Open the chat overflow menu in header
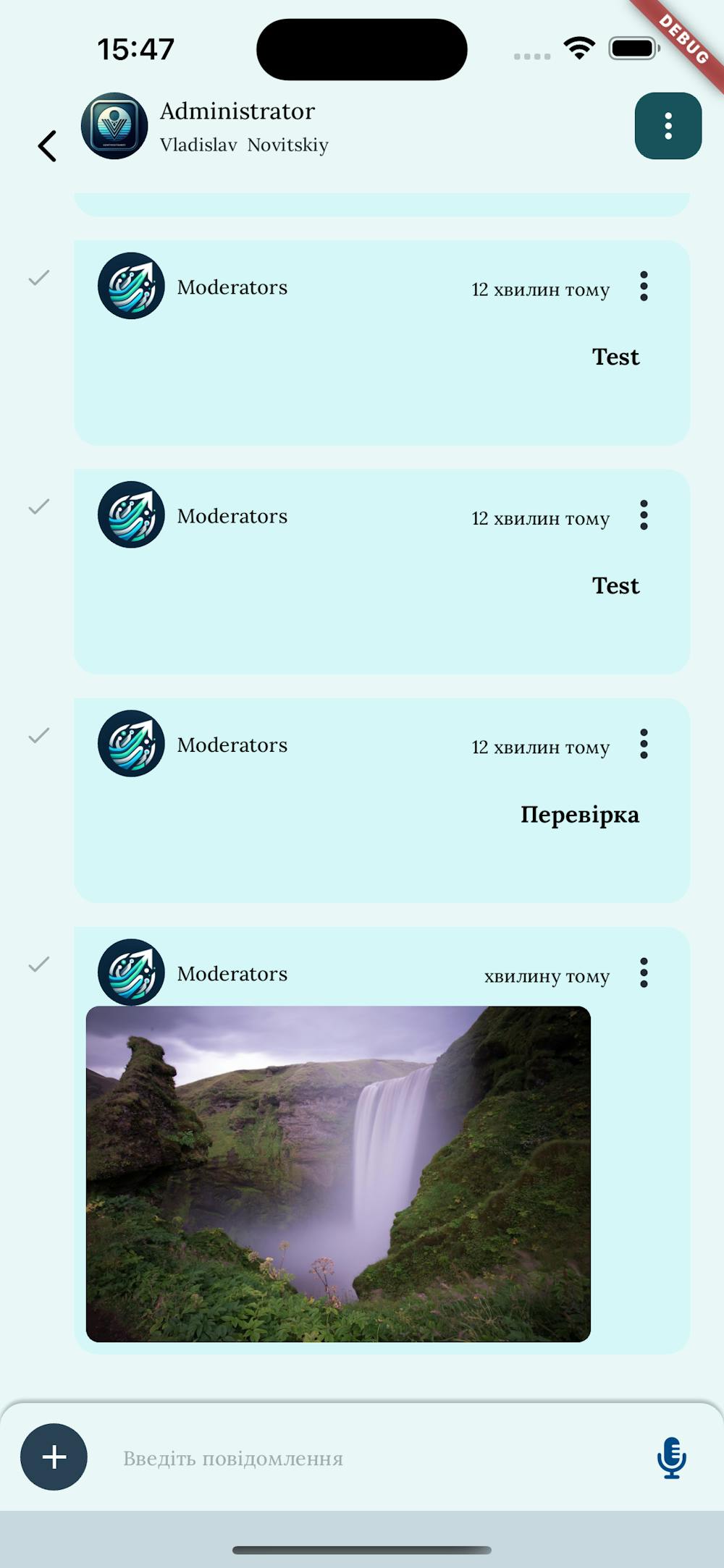724x1568 pixels. point(668,126)
